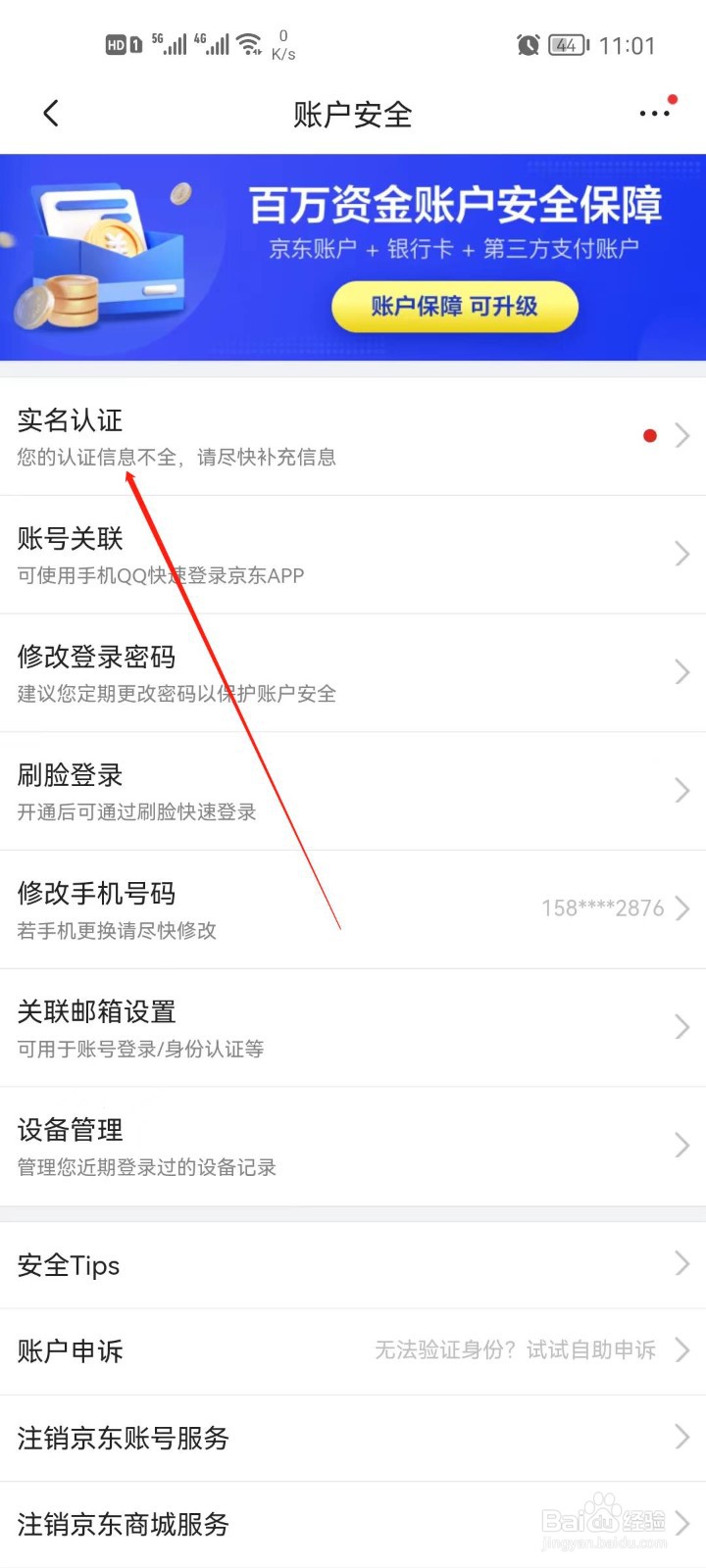706x1568 pixels.
Task: Tap the back arrow to leave 账户安全
Action: 51,113
